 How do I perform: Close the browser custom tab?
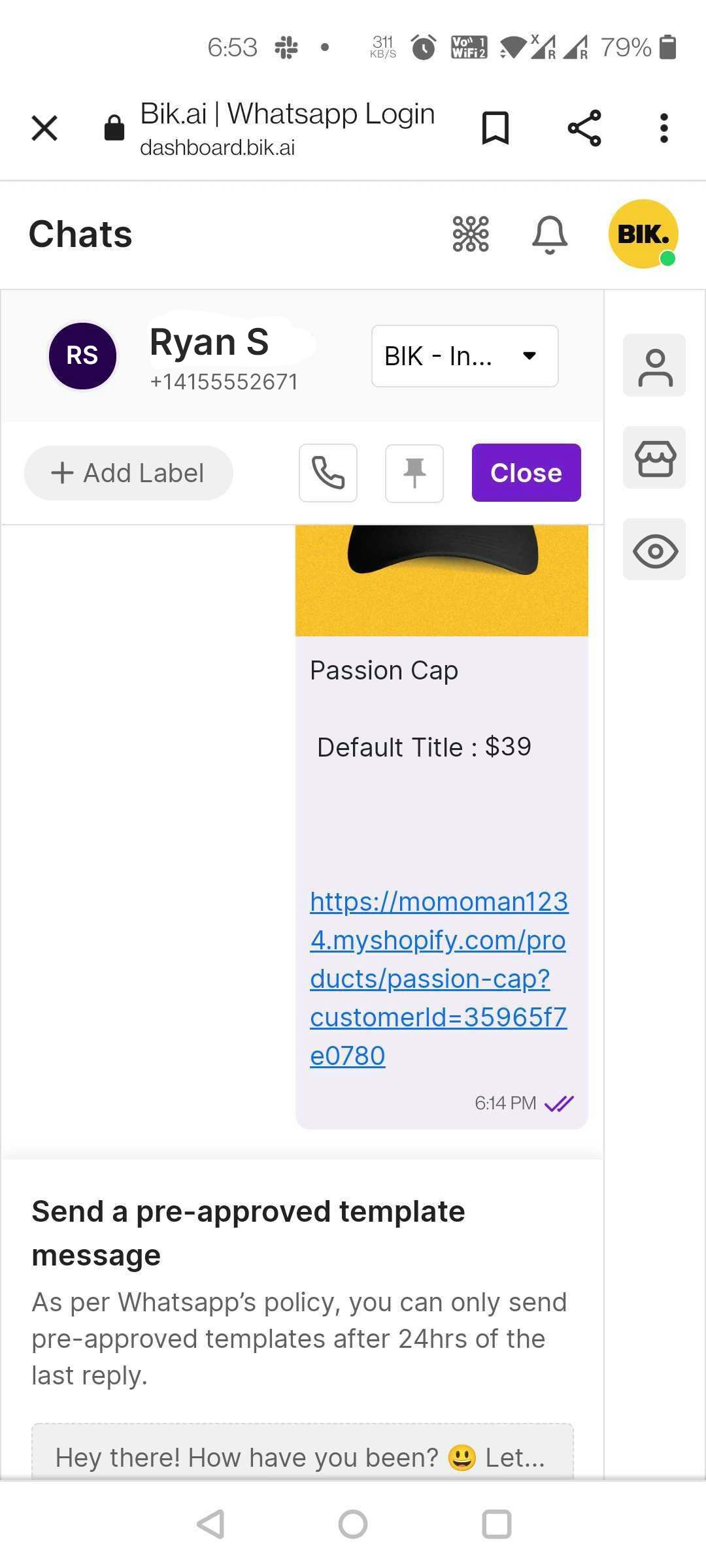[44, 128]
